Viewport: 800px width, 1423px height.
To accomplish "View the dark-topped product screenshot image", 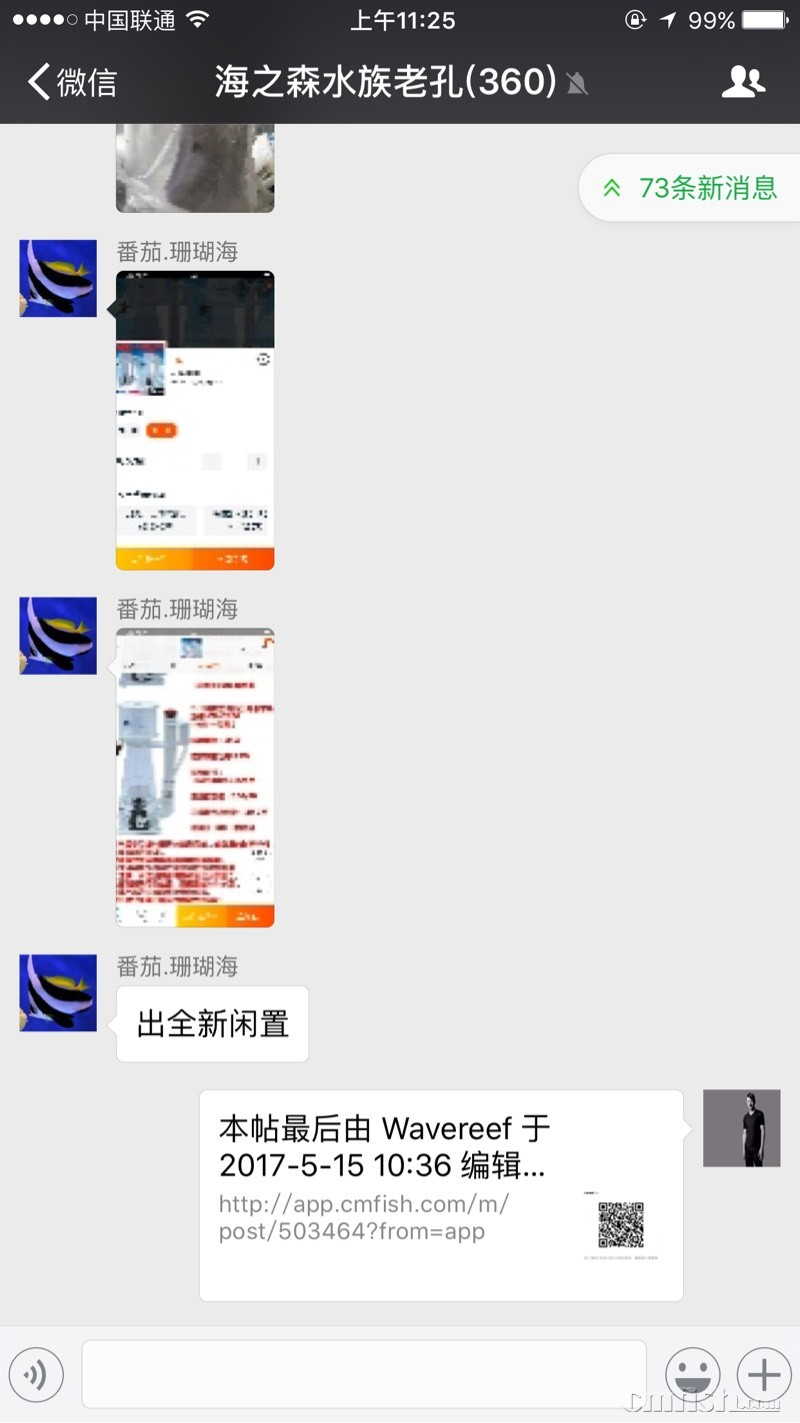I will (x=195, y=420).
